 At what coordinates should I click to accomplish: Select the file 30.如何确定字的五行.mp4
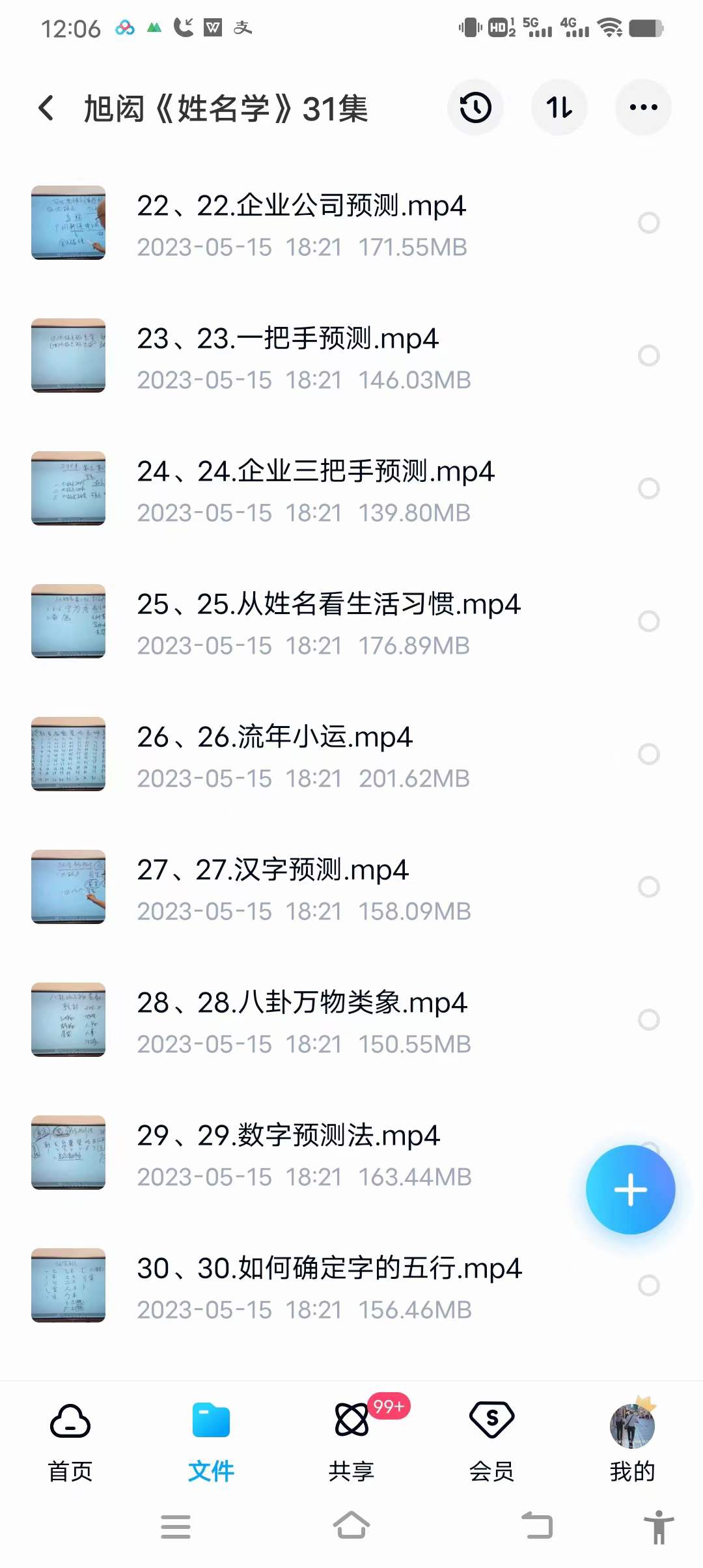point(329,1268)
